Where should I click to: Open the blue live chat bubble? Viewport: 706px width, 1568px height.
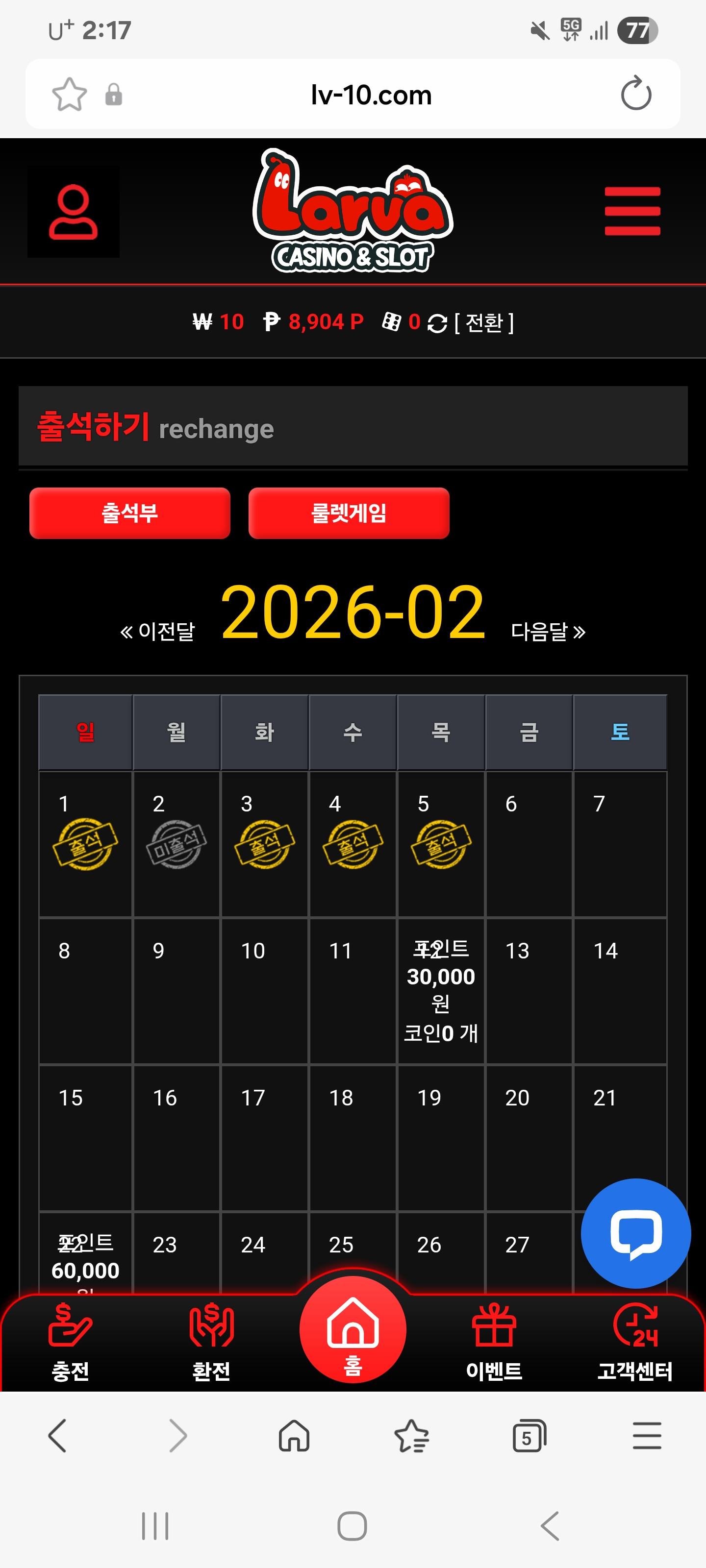coord(635,1233)
